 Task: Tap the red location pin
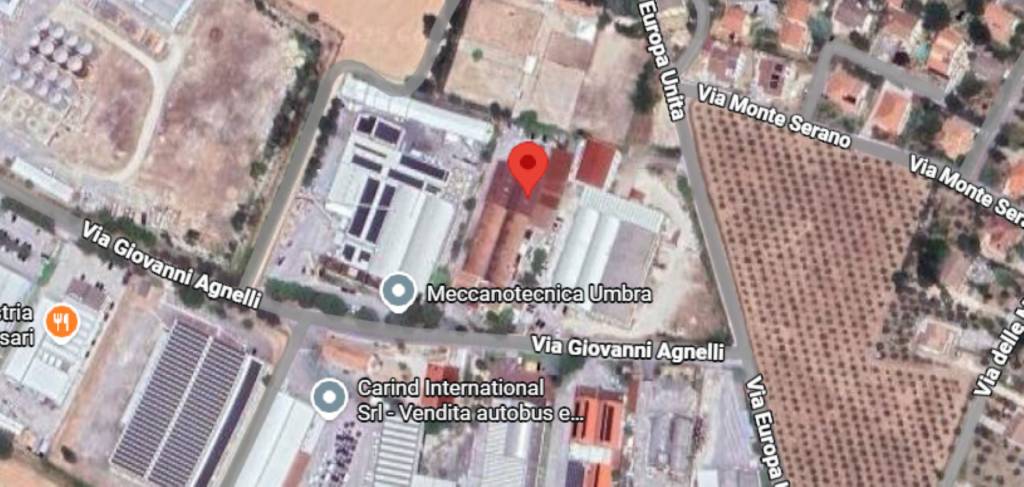(528, 166)
